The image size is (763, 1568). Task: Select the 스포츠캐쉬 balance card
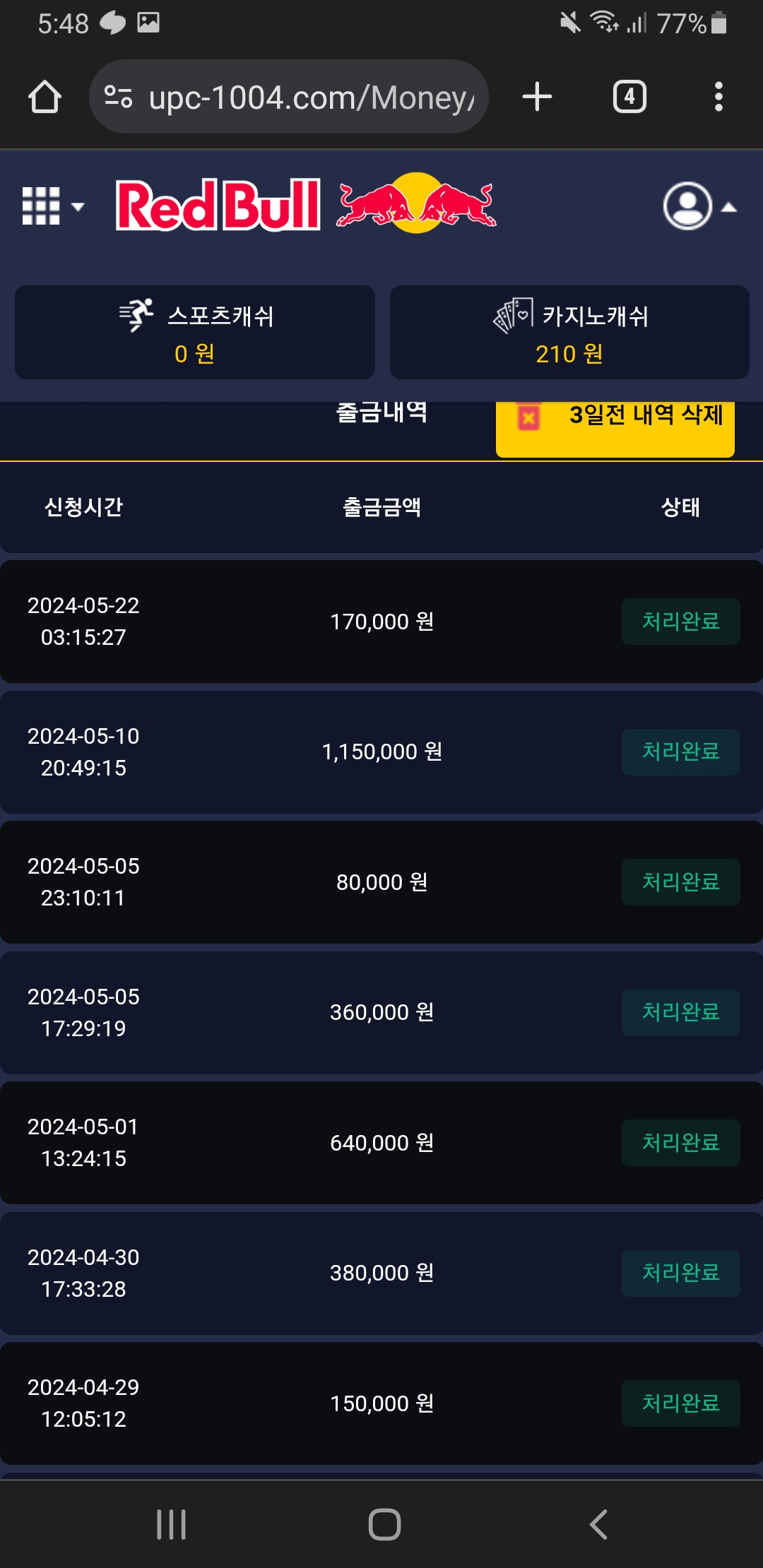pyautogui.click(x=195, y=332)
